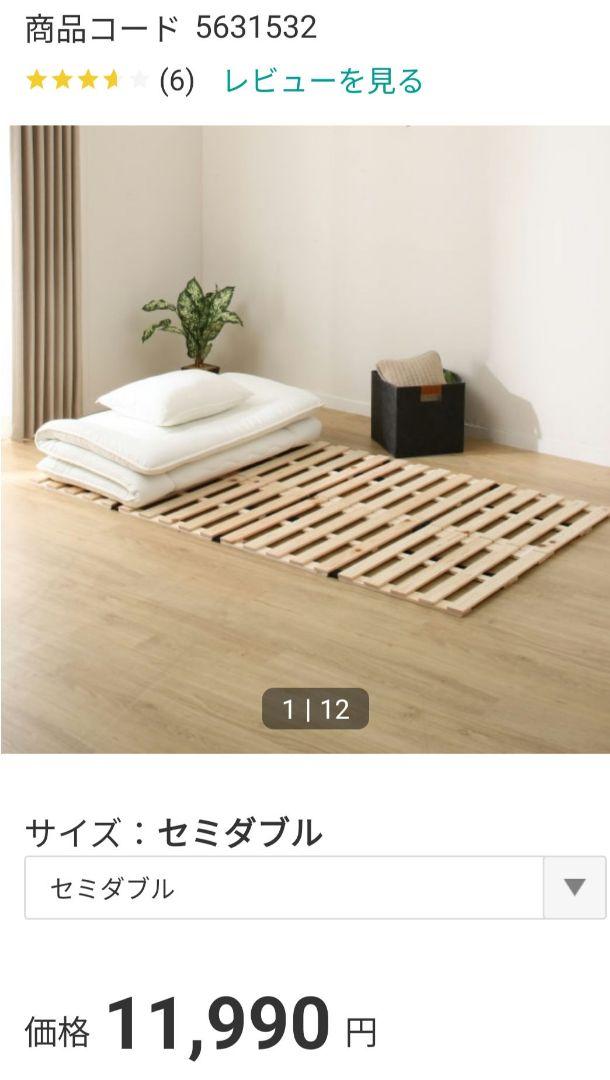
Task: Open the レビューを見る reviews link
Action: [323, 81]
